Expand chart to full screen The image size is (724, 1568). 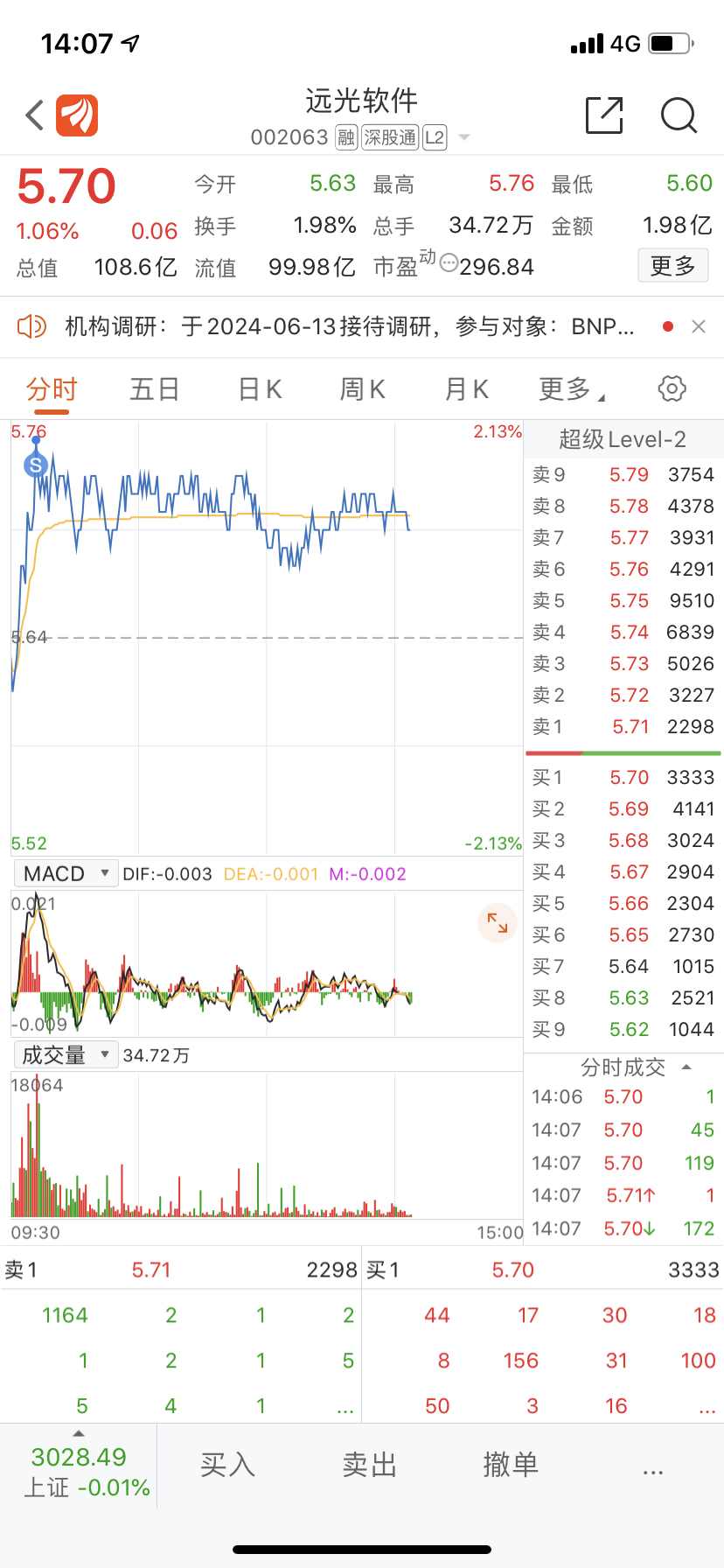coord(498,923)
